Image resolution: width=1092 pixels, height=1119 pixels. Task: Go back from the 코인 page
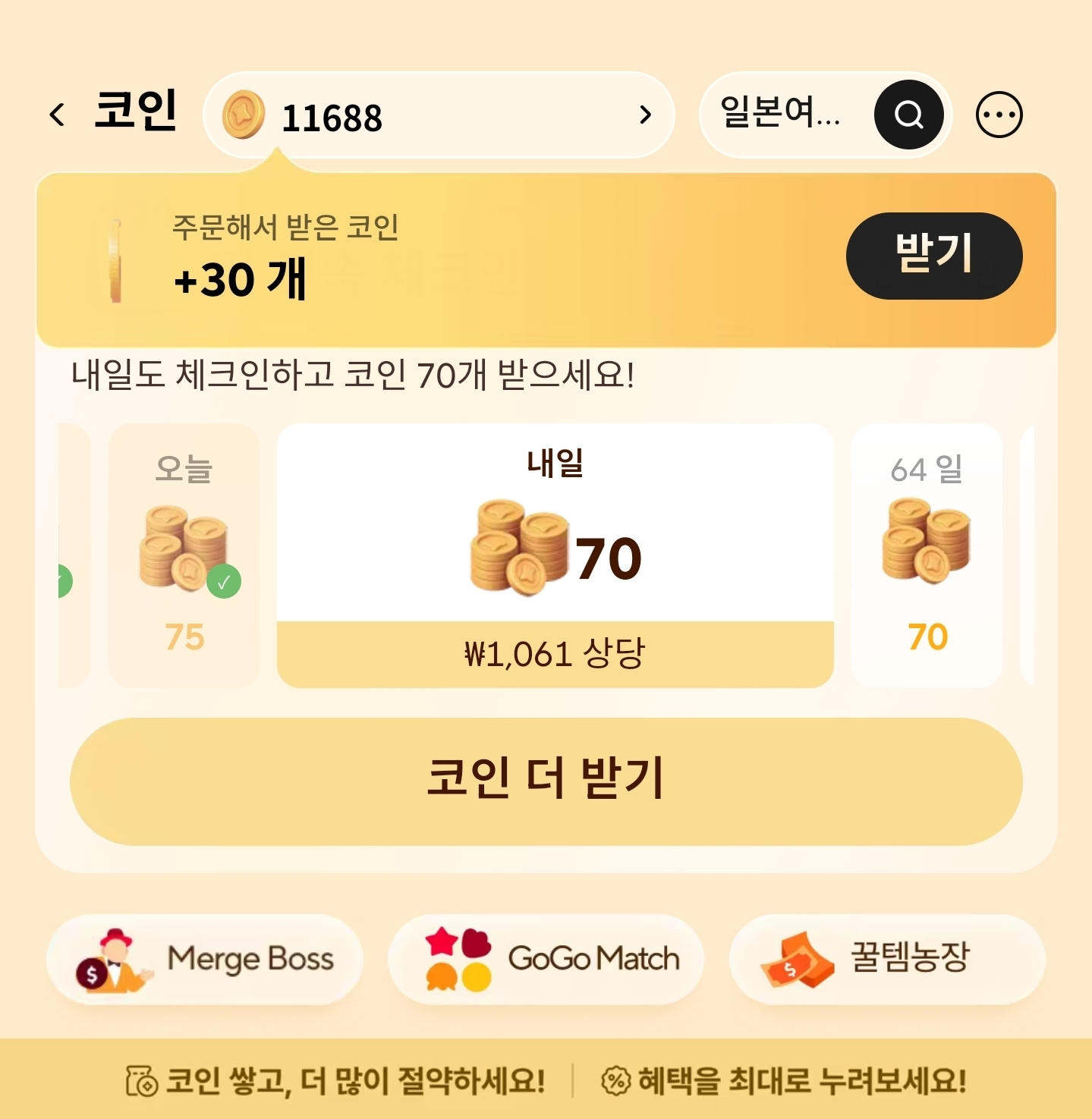57,115
